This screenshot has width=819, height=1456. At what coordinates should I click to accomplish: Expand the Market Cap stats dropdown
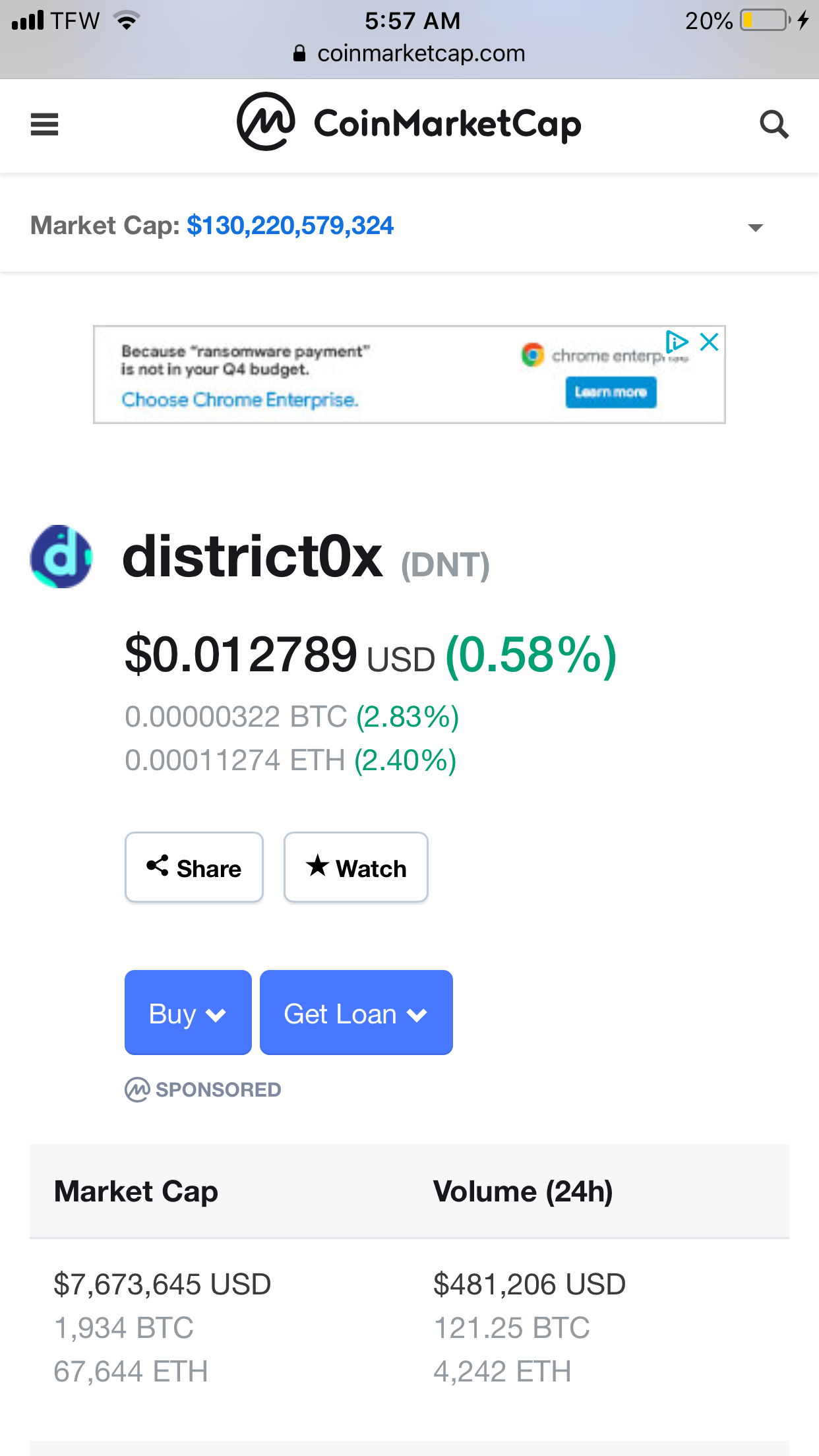(756, 228)
